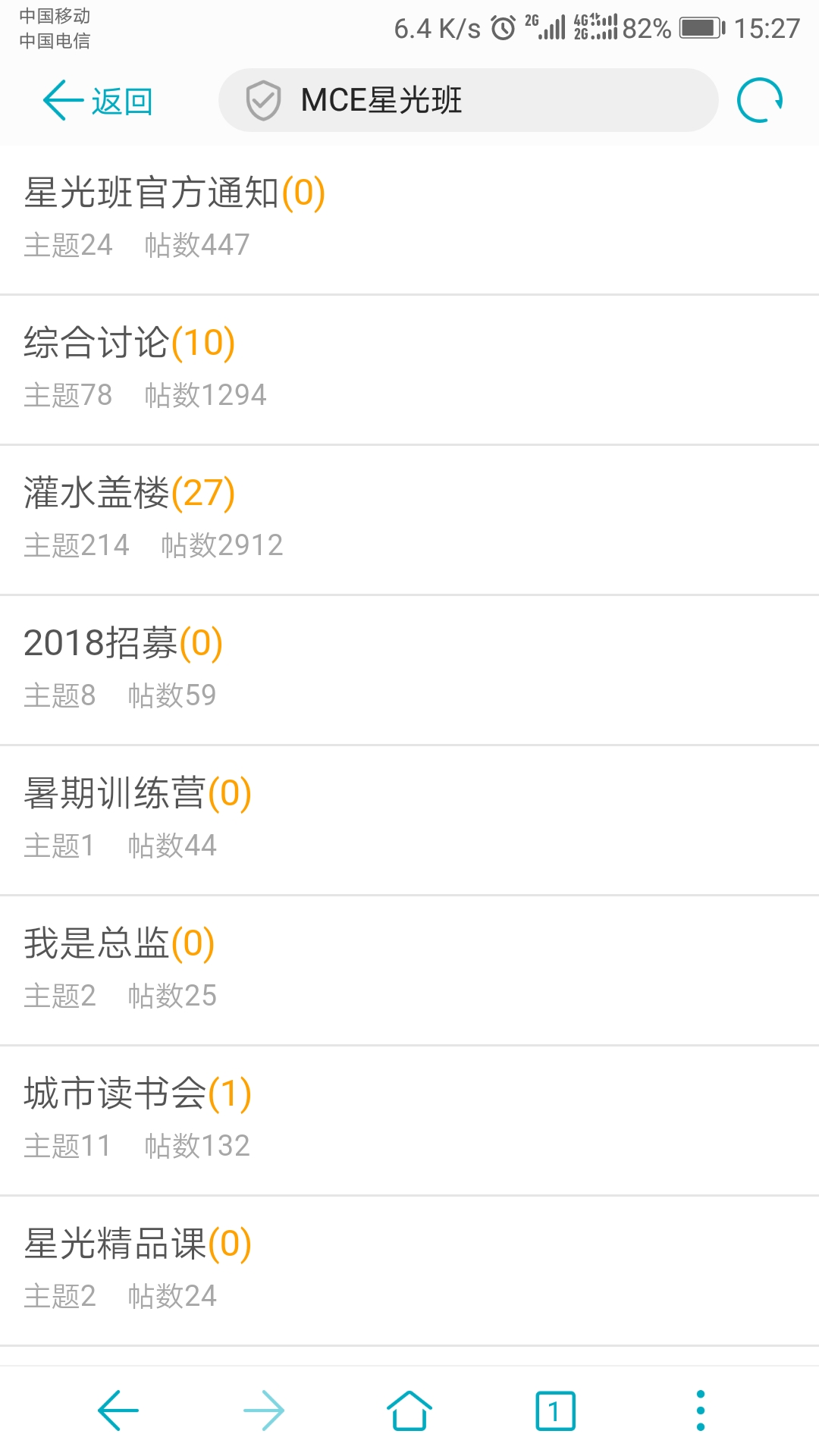Reload the page with refresh icon
This screenshot has width=819, height=1456.
tap(760, 100)
